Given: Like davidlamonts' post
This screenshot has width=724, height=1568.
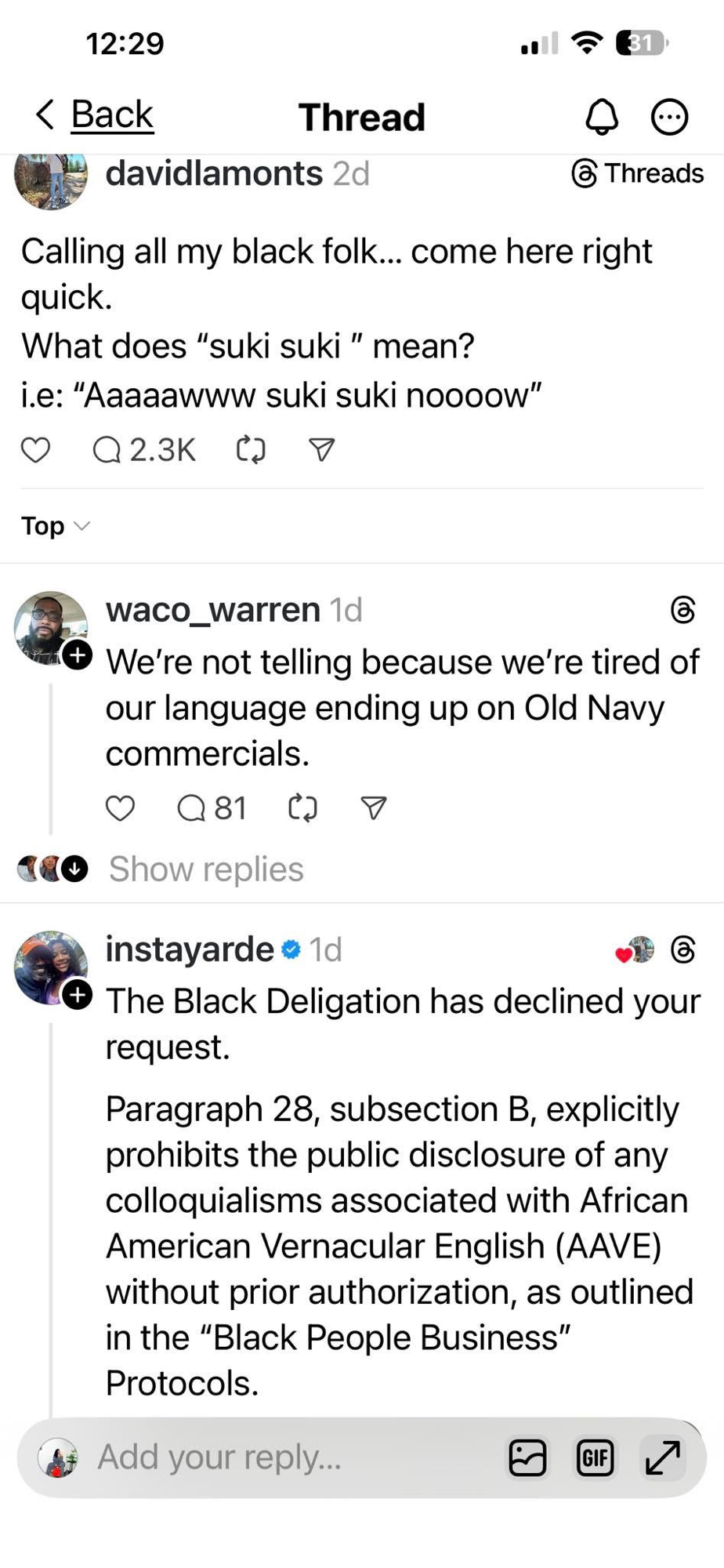Looking at the screenshot, I should tap(35, 450).
